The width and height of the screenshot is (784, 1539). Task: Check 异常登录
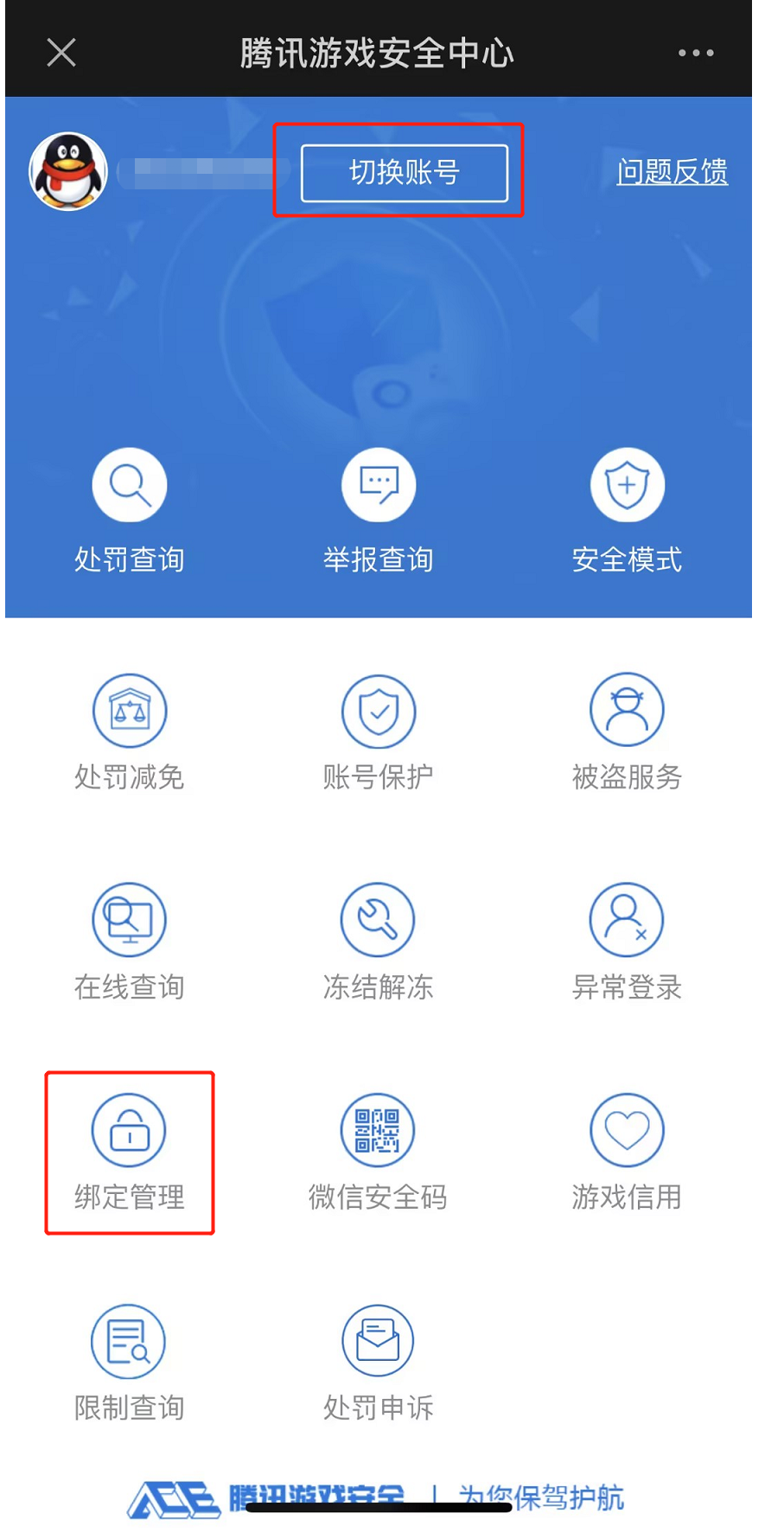pyautogui.click(x=627, y=942)
